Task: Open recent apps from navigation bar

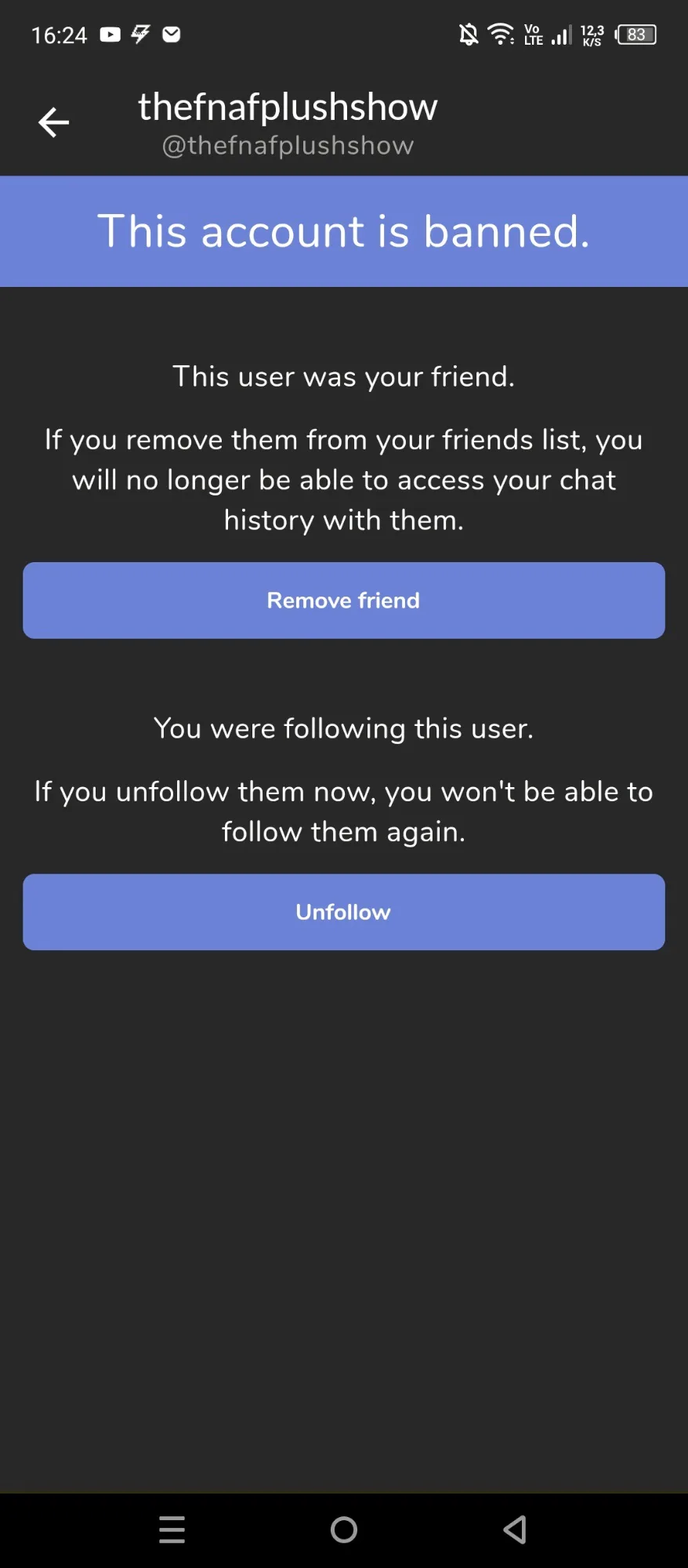Action: [172, 1530]
